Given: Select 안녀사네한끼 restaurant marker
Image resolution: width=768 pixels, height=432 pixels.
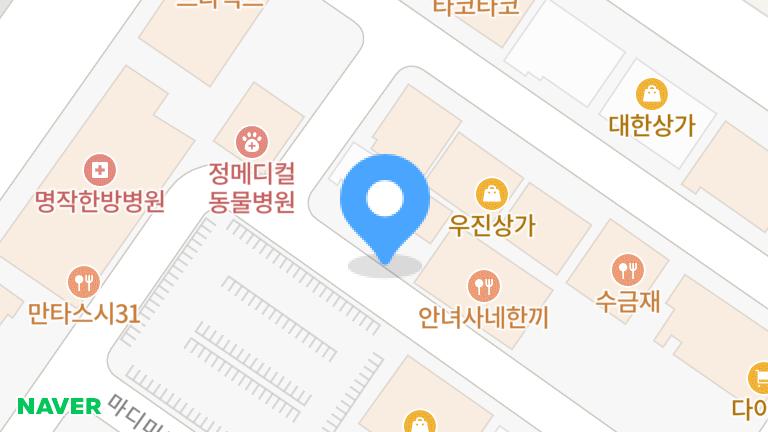Looking at the screenshot, I should (x=485, y=285).
